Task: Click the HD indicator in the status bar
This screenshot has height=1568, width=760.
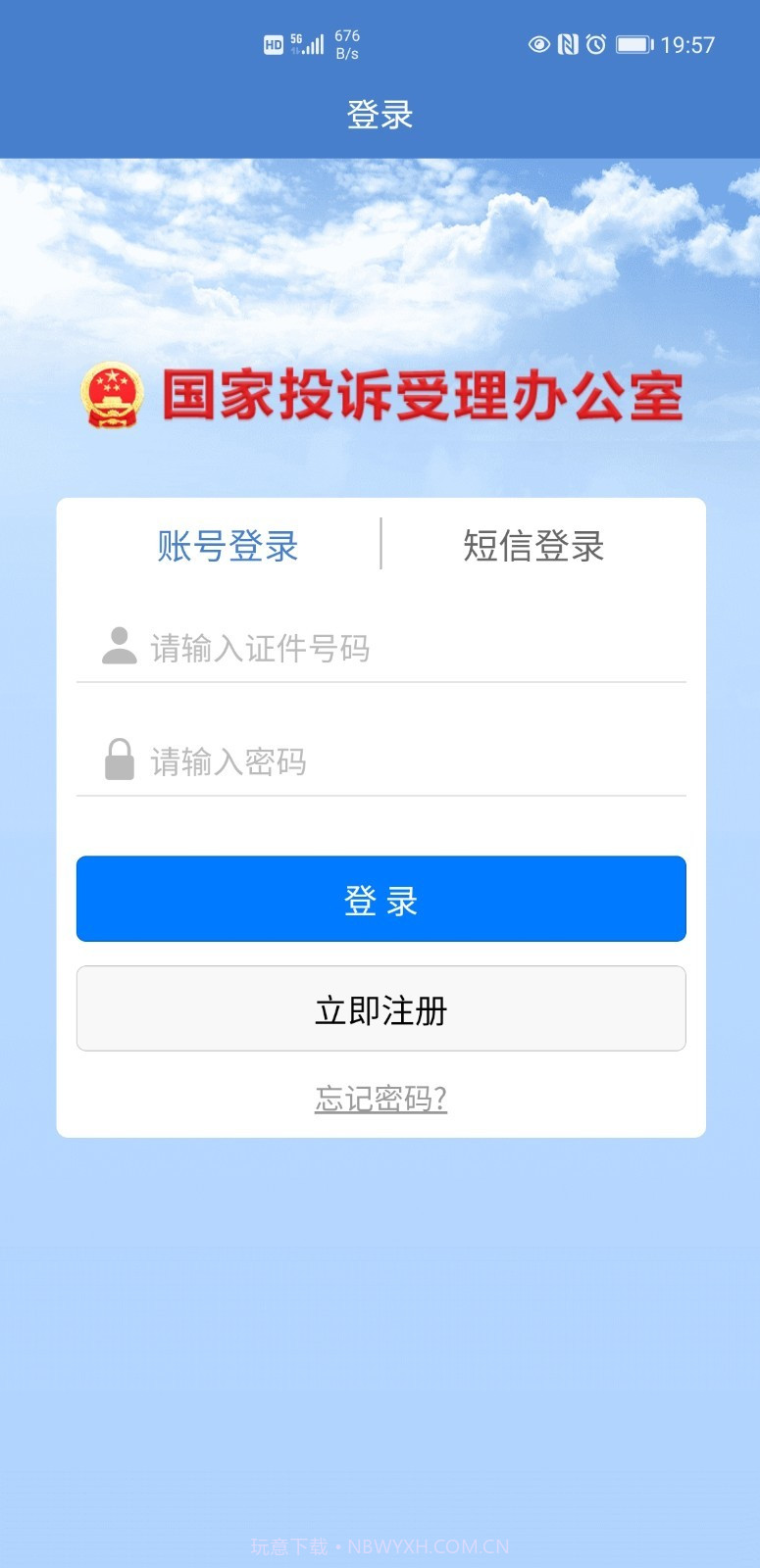Action: (x=272, y=44)
